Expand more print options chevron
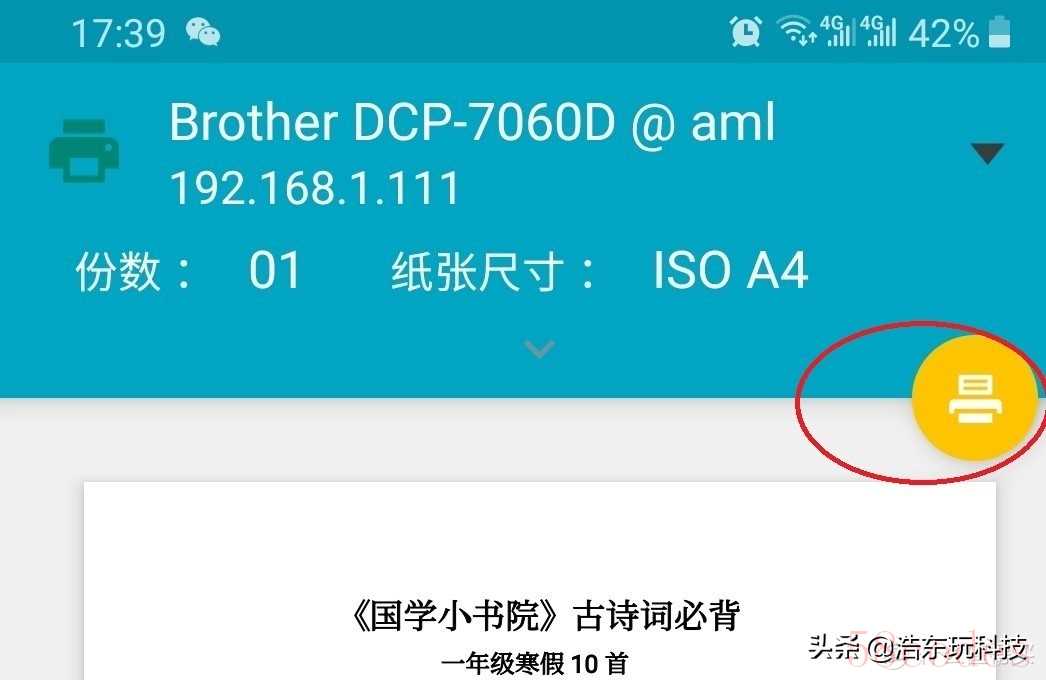Screen dimensions: 1046x680 pos(540,348)
